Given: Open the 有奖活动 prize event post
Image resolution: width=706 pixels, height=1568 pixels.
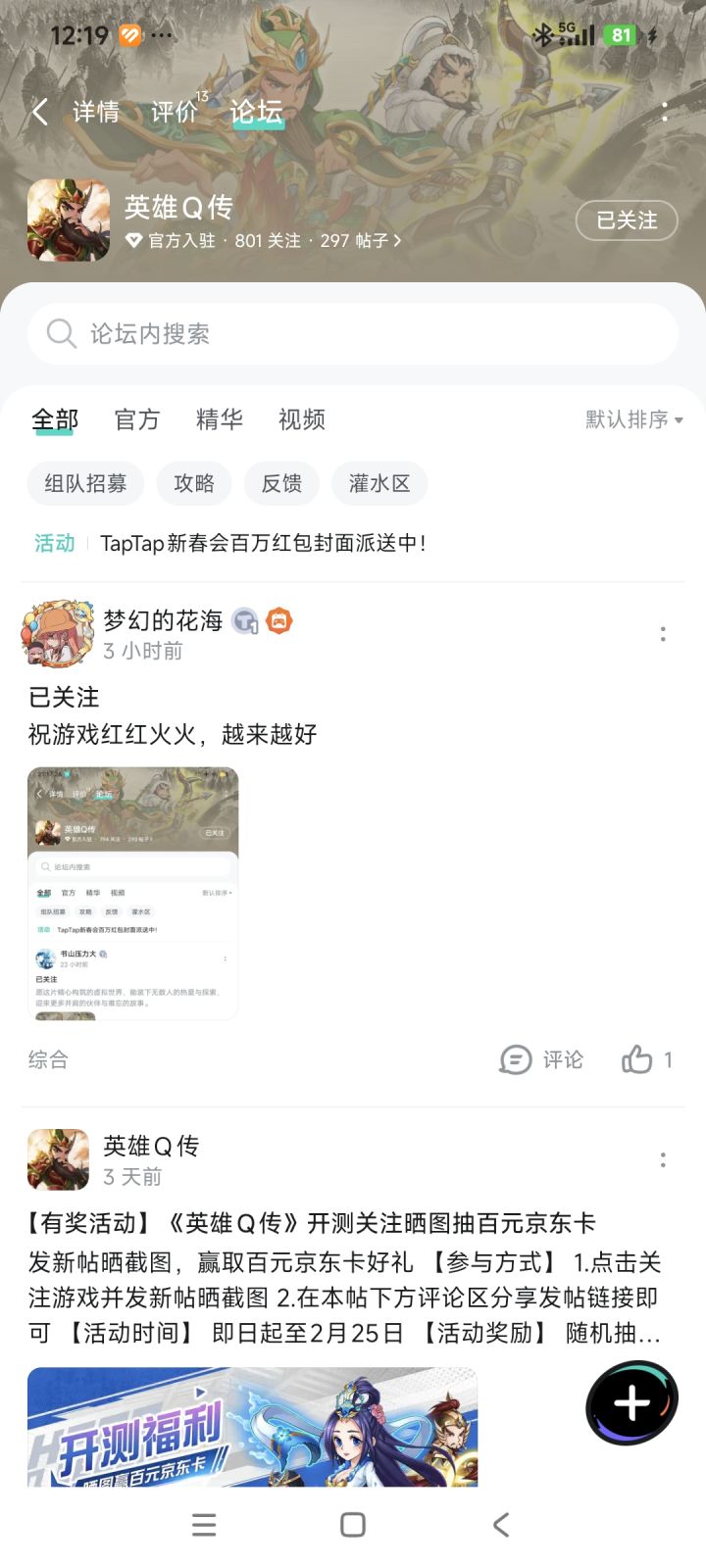Looking at the screenshot, I should (343, 1223).
